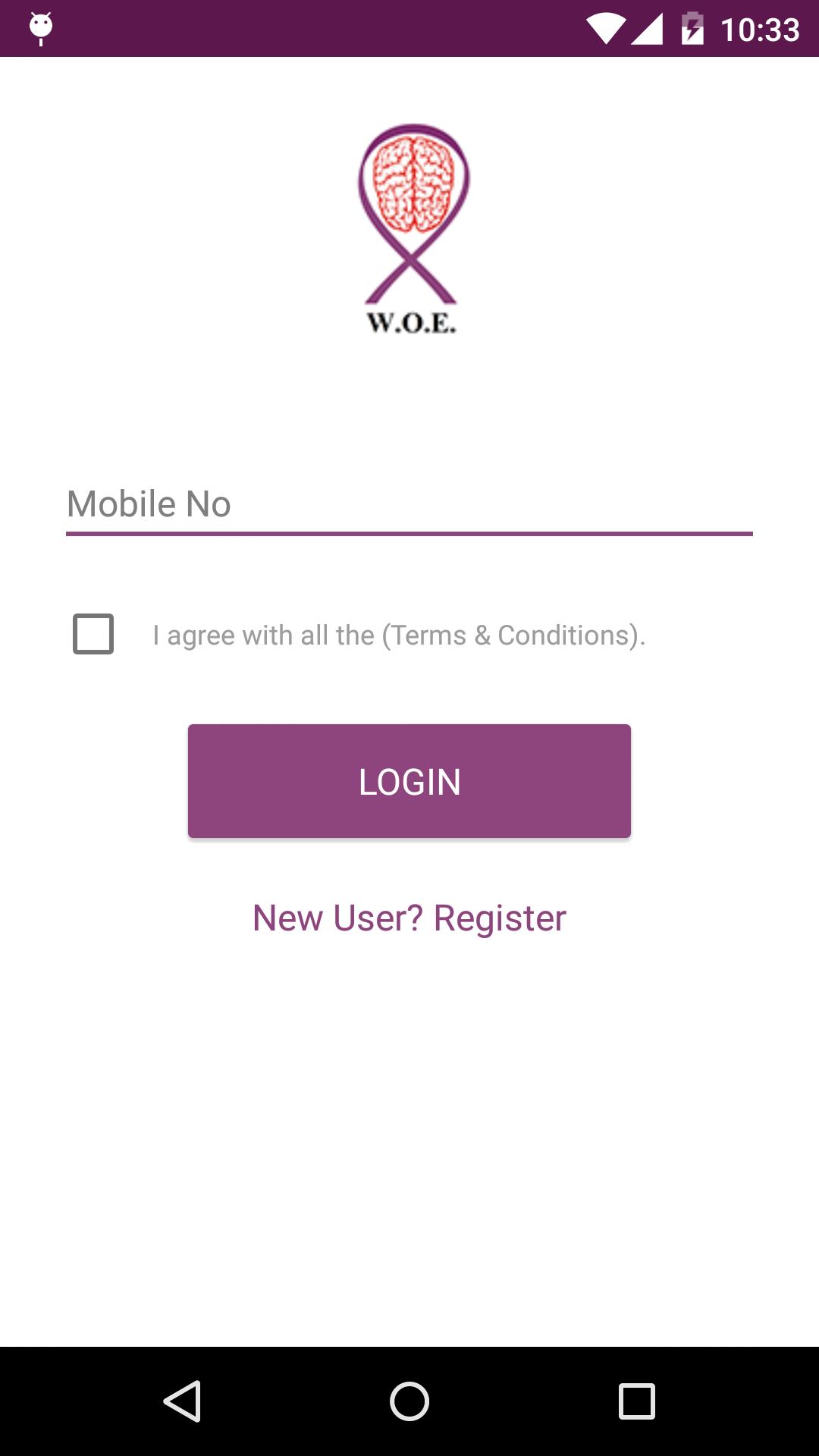Open the New User? Register link

409,918
